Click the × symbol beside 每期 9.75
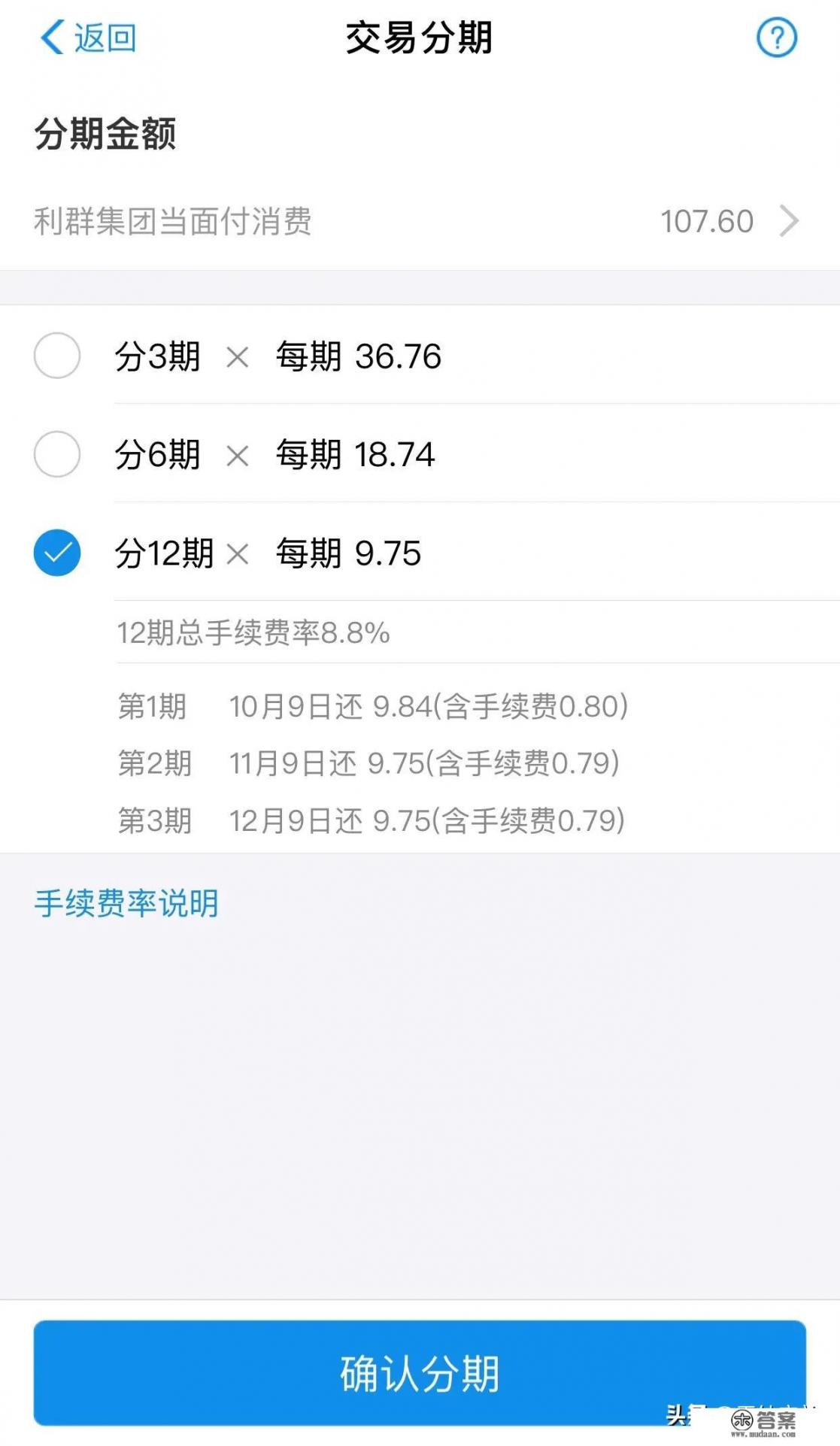 pyautogui.click(x=239, y=554)
